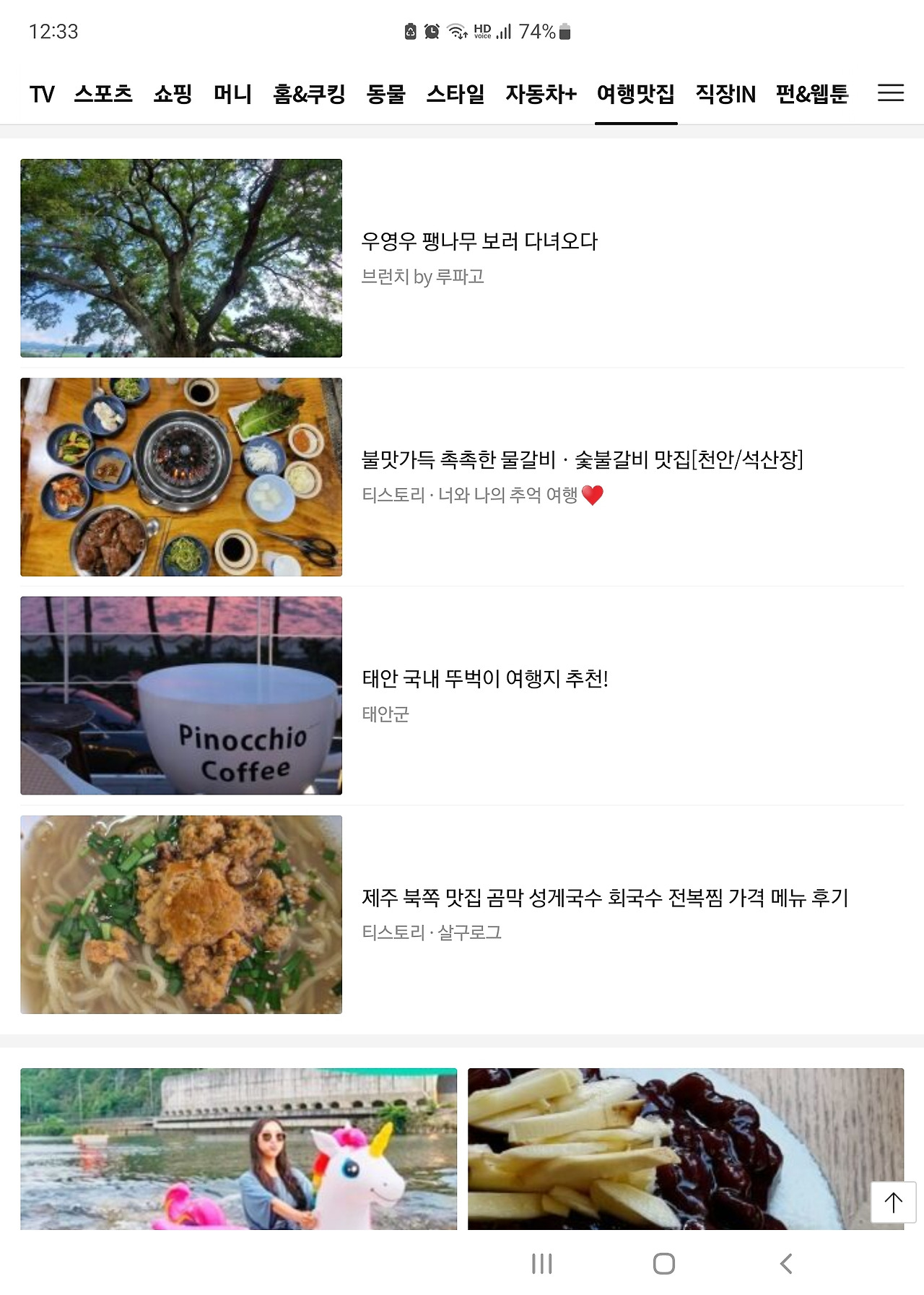924x1295 pixels.
Task: Go back with the system back button
Action: click(786, 1264)
